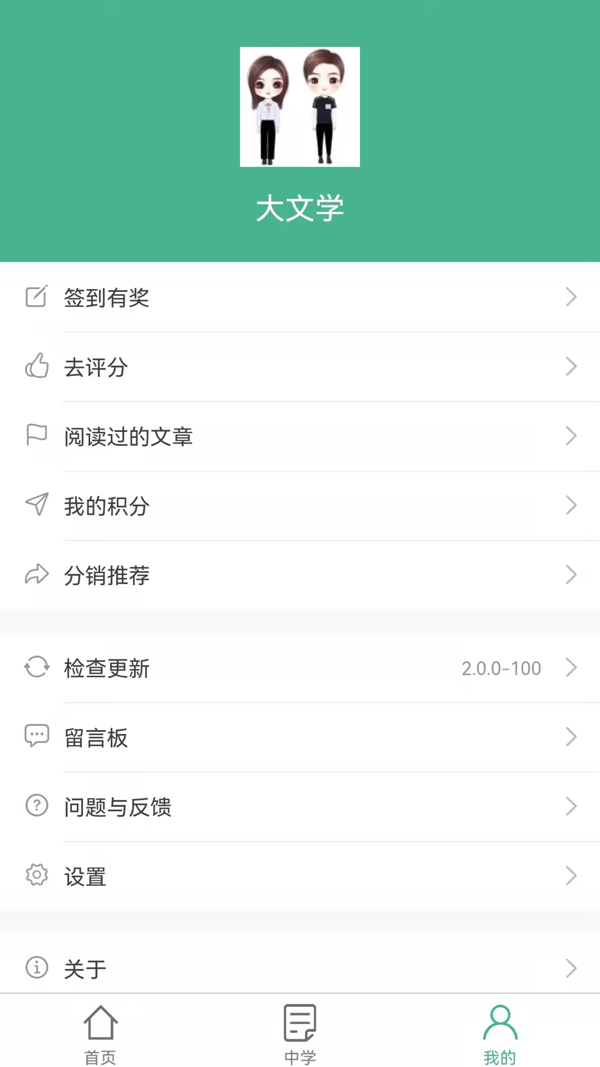Screen dimensions: 600x1067
Task: Open the 关于 about page
Action: (300, 967)
